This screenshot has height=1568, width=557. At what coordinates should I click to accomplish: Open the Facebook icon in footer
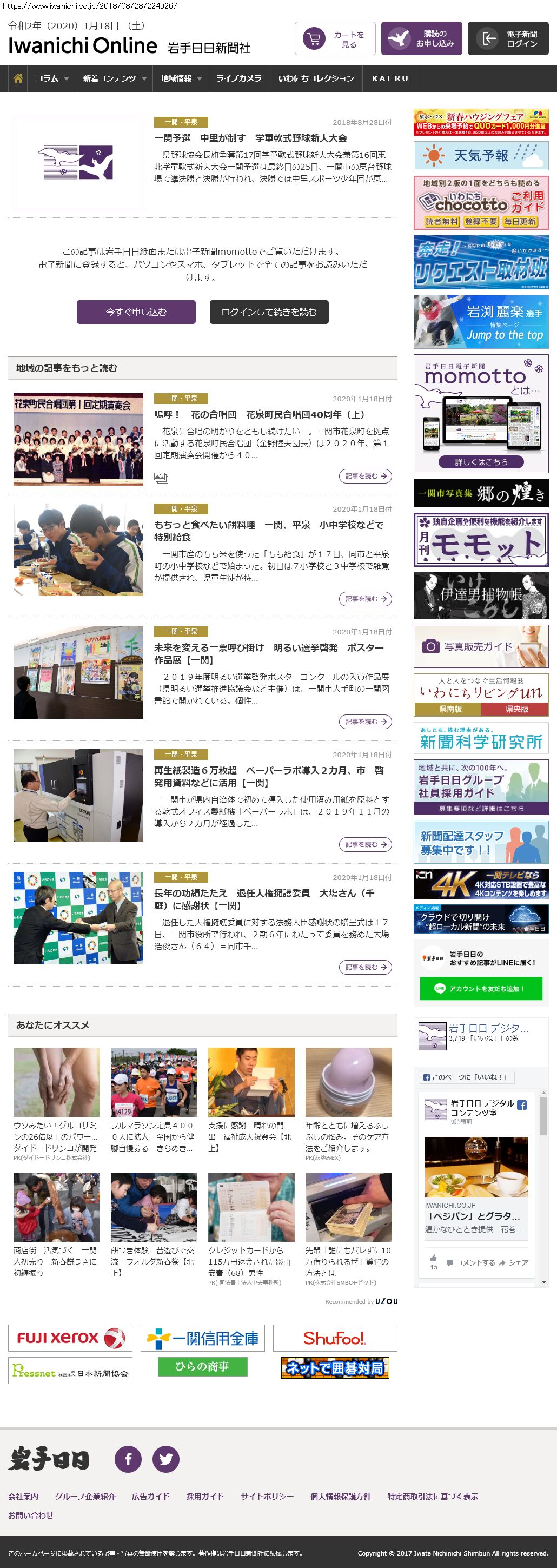pos(128,1458)
